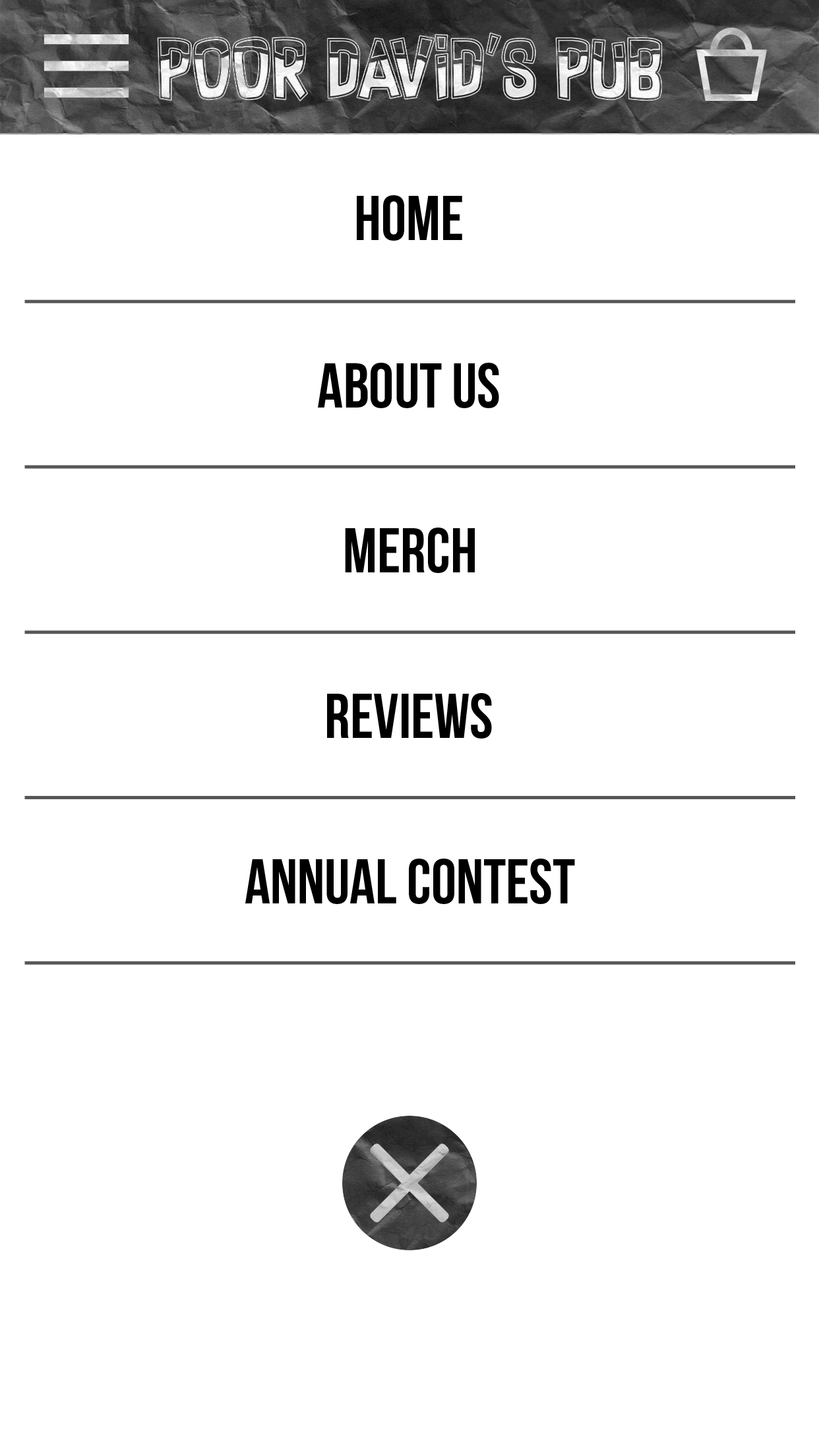View the Reviews page
This screenshot has width=819, height=1456.
[x=409, y=717]
